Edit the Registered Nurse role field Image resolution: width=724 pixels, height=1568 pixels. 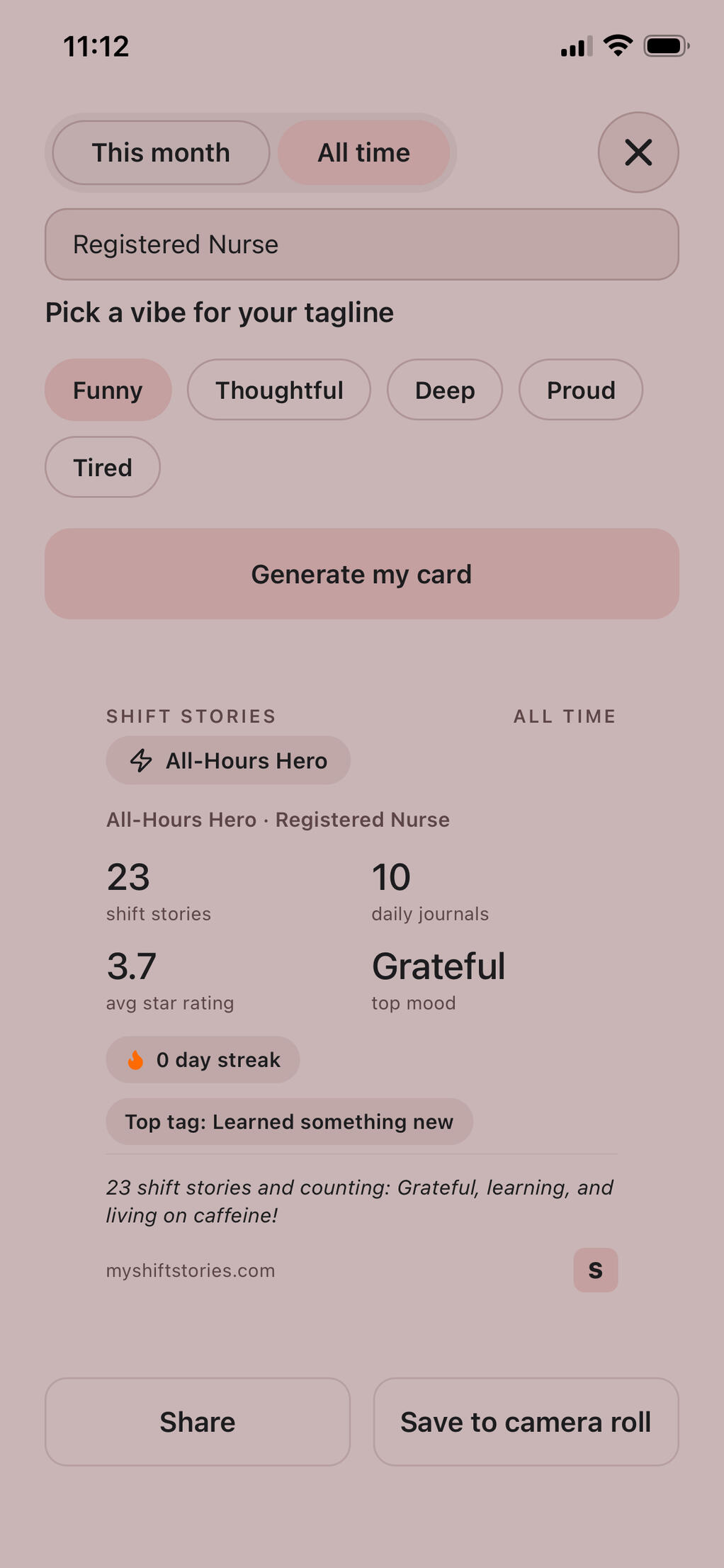click(362, 244)
